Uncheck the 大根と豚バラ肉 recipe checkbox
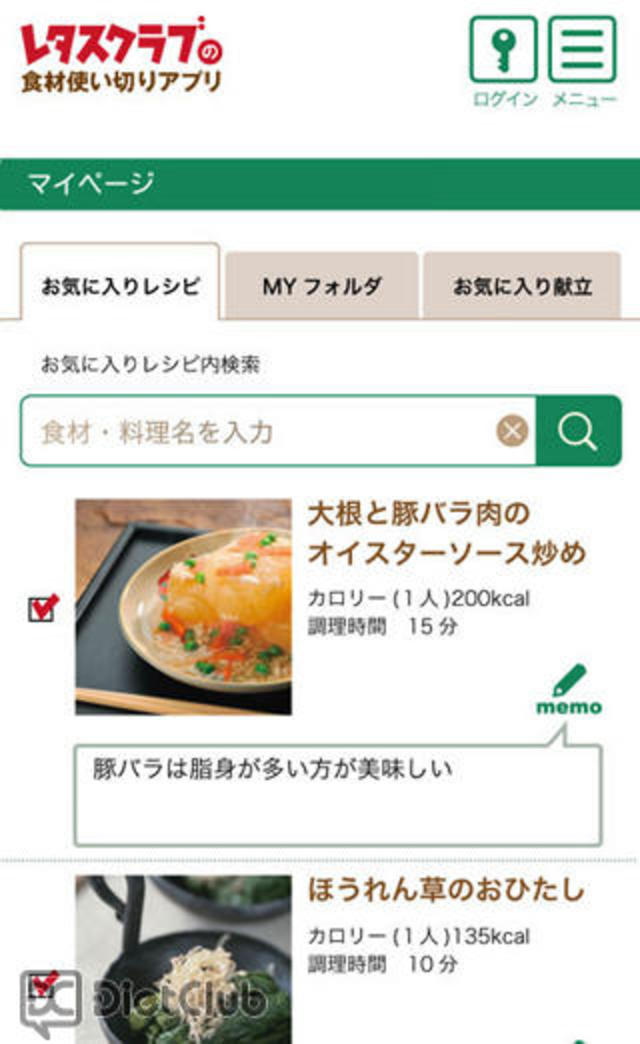 (42, 608)
